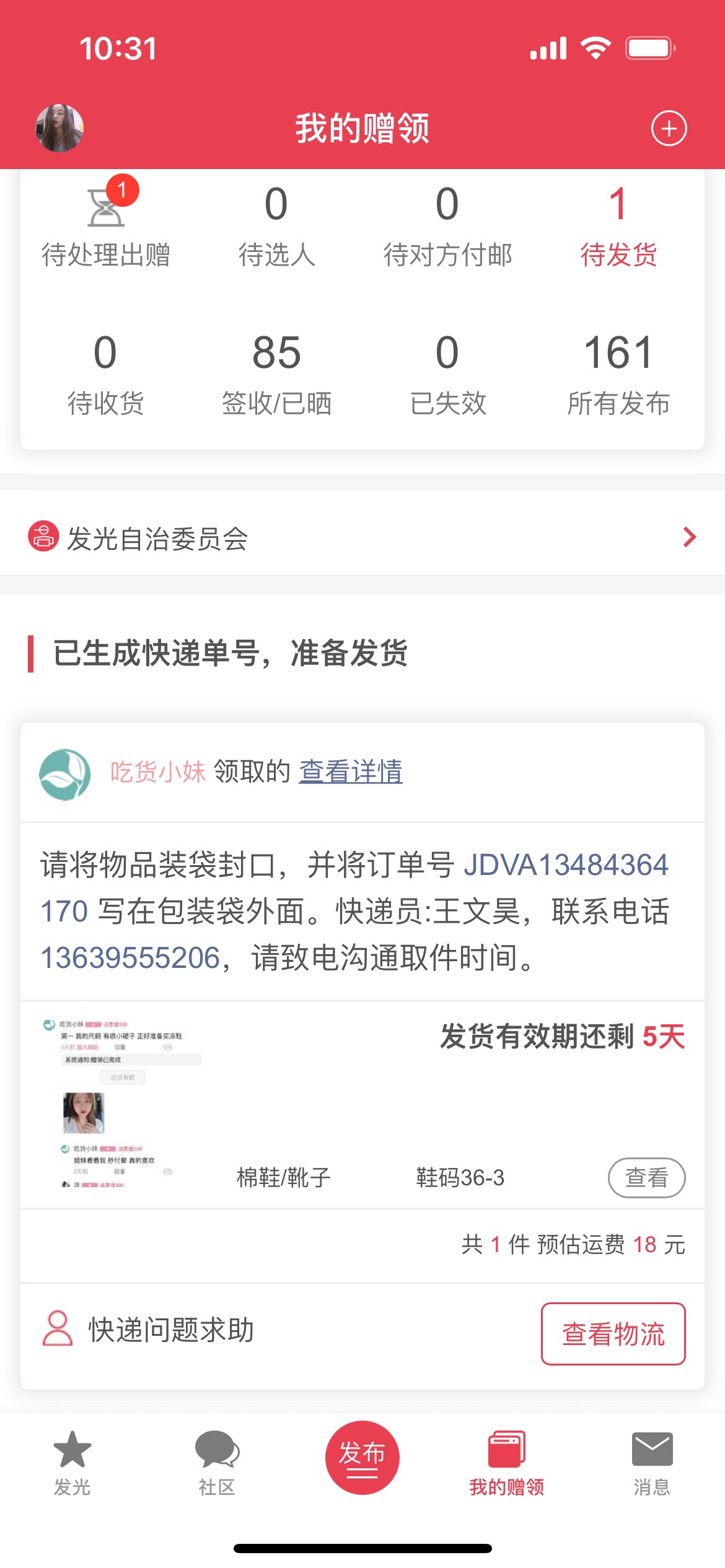Tap the red 发布 button

(362, 1457)
